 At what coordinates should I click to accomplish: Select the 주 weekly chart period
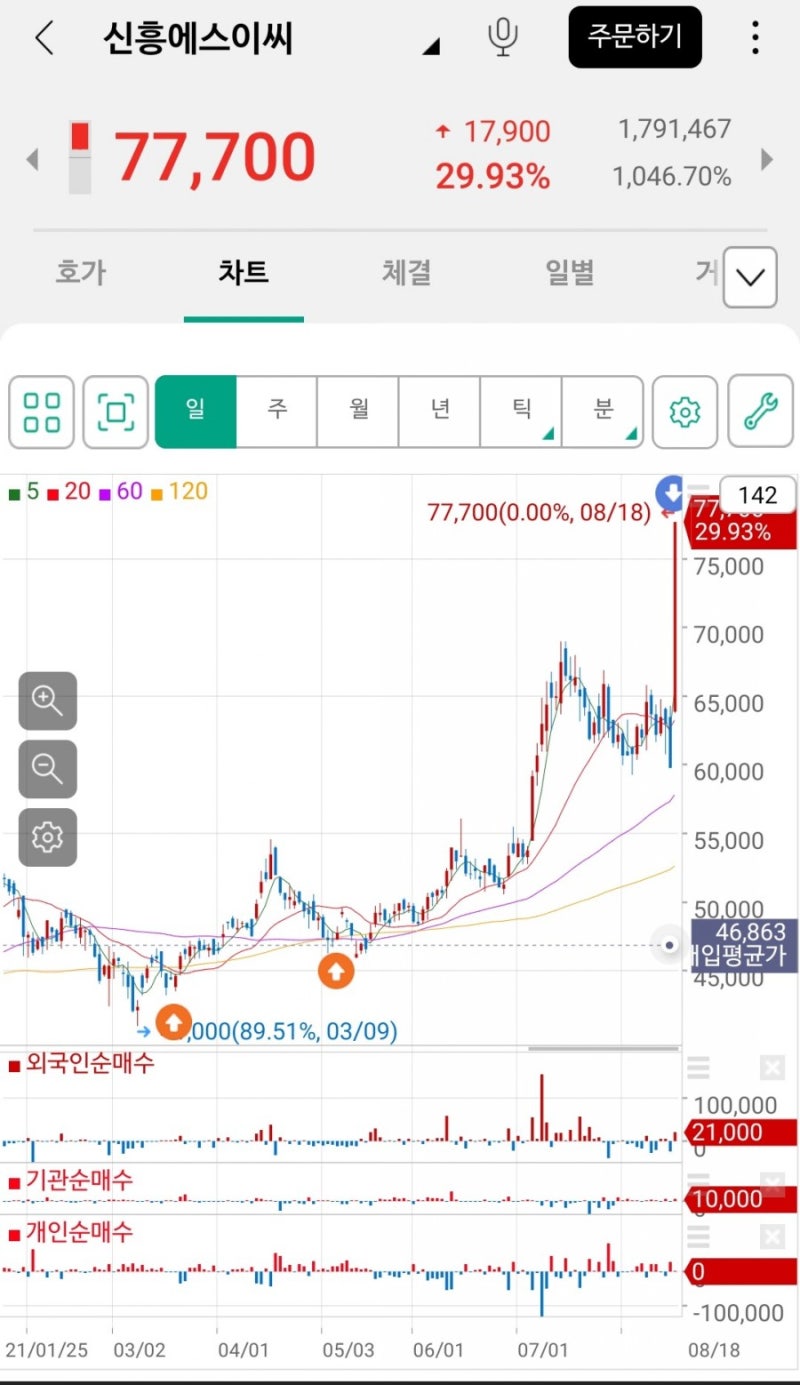click(277, 411)
